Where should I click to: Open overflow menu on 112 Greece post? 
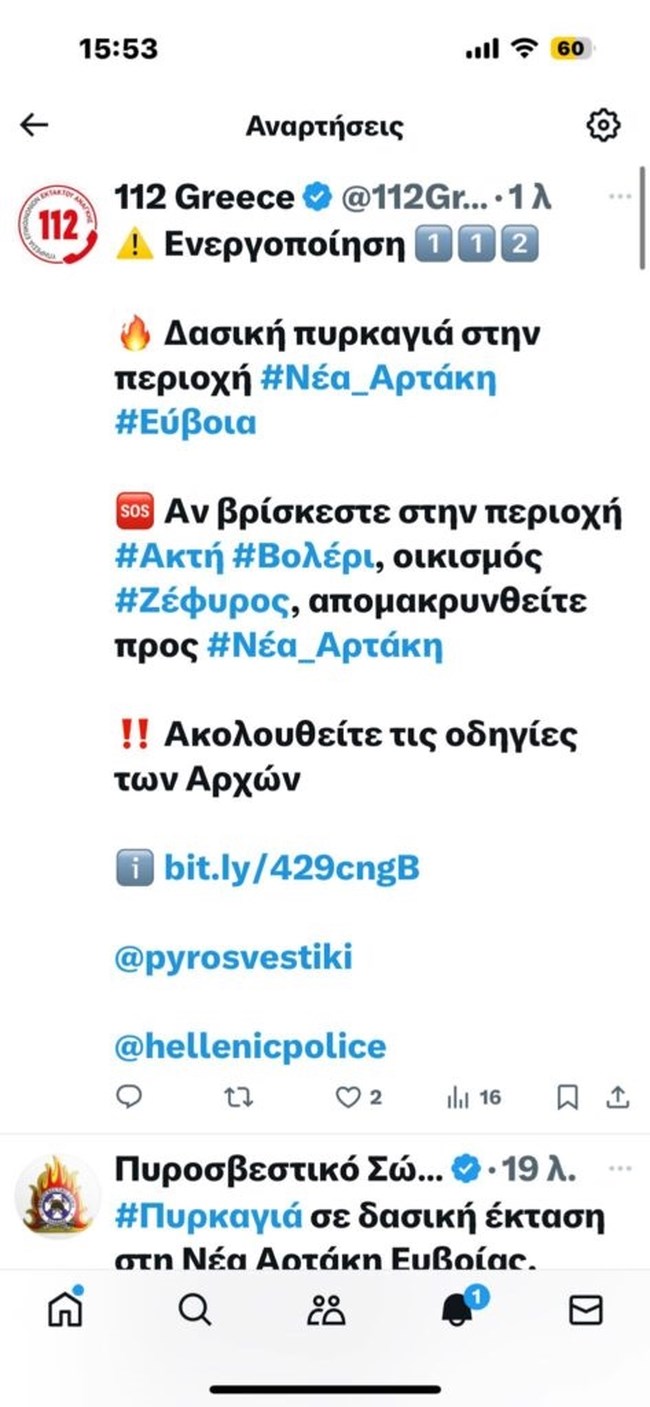click(620, 197)
